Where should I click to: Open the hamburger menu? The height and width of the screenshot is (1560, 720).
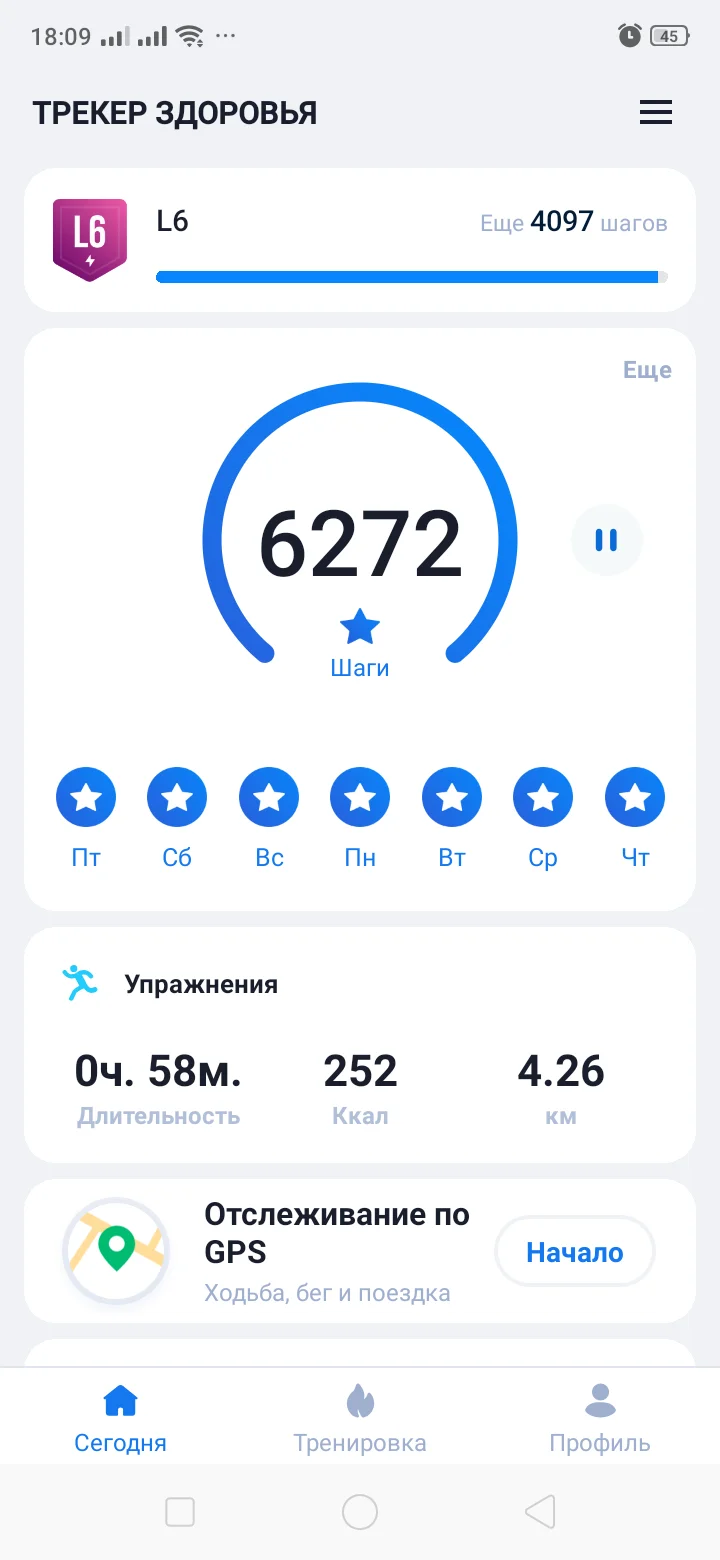click(656, 113)
